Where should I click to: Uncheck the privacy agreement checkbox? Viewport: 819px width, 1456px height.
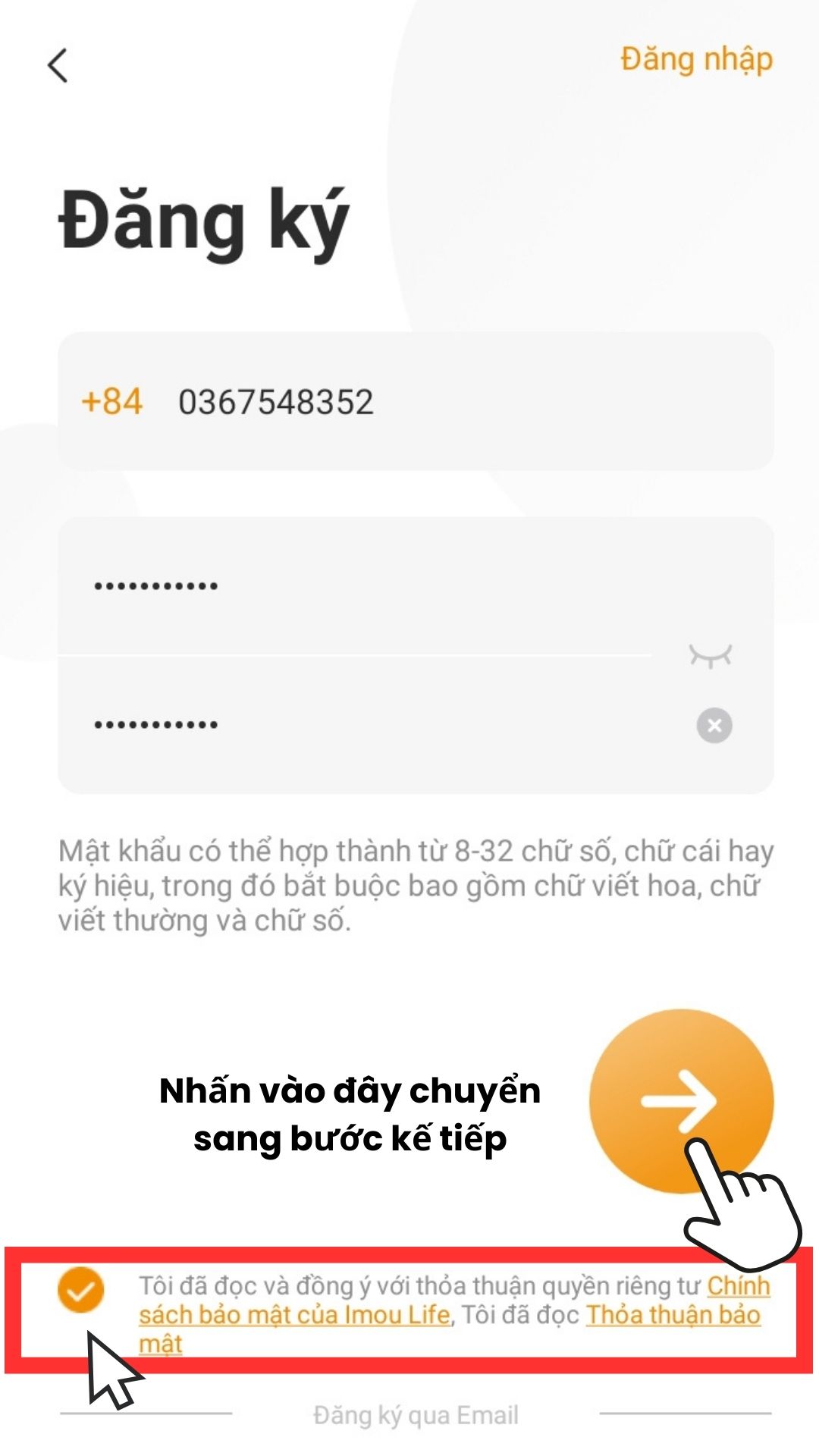click(80, 1289)
